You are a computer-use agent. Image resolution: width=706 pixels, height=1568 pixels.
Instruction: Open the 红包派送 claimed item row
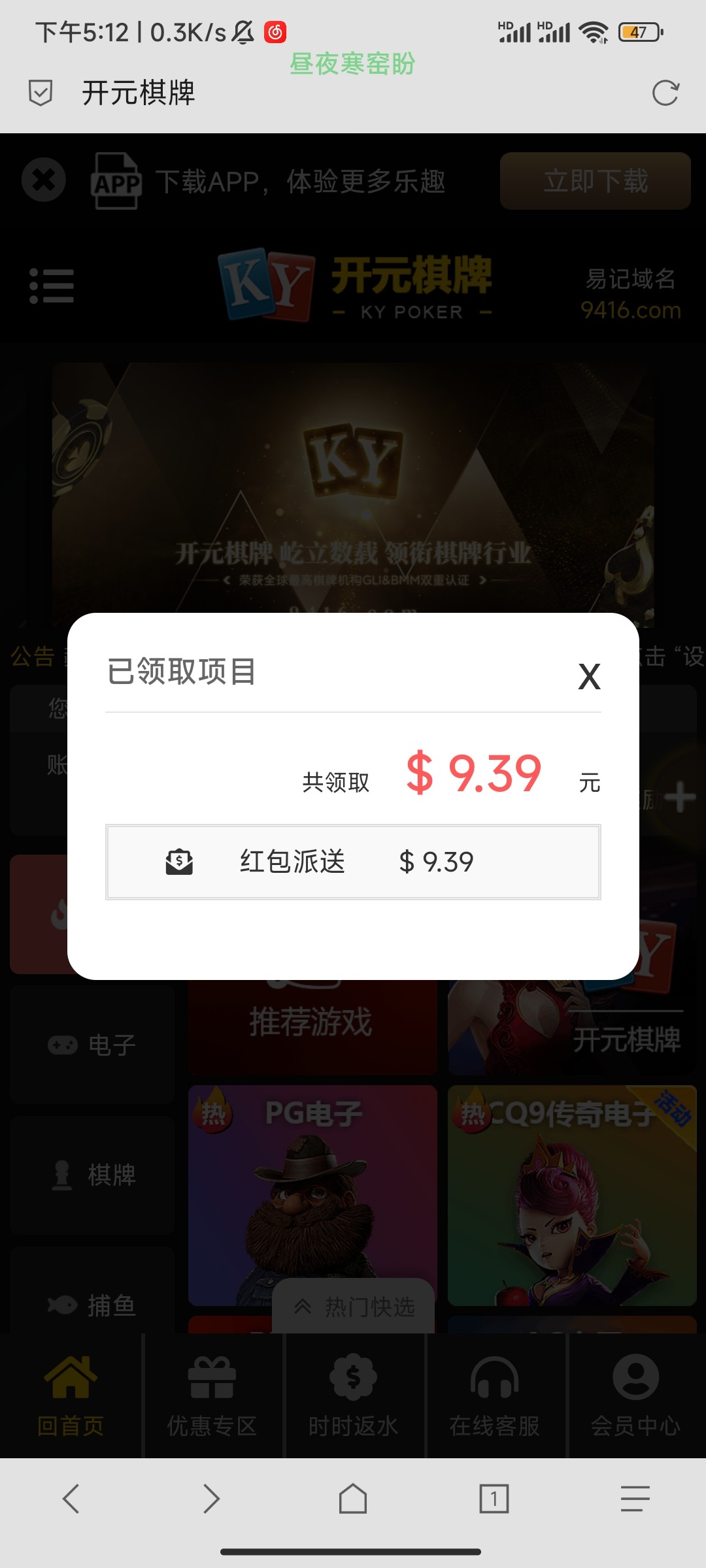click(x=353, y=862)
